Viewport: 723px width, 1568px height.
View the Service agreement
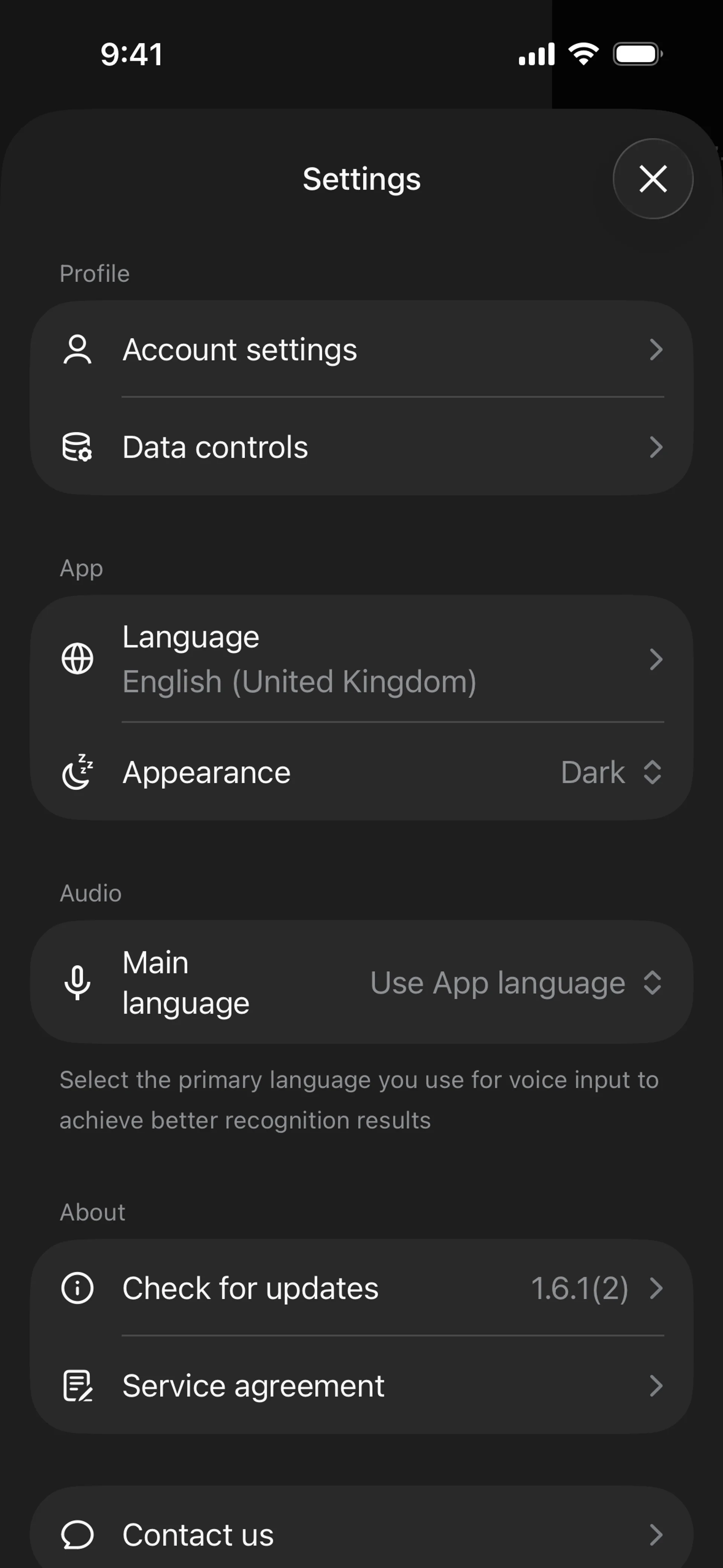[x=361, y=1386]
